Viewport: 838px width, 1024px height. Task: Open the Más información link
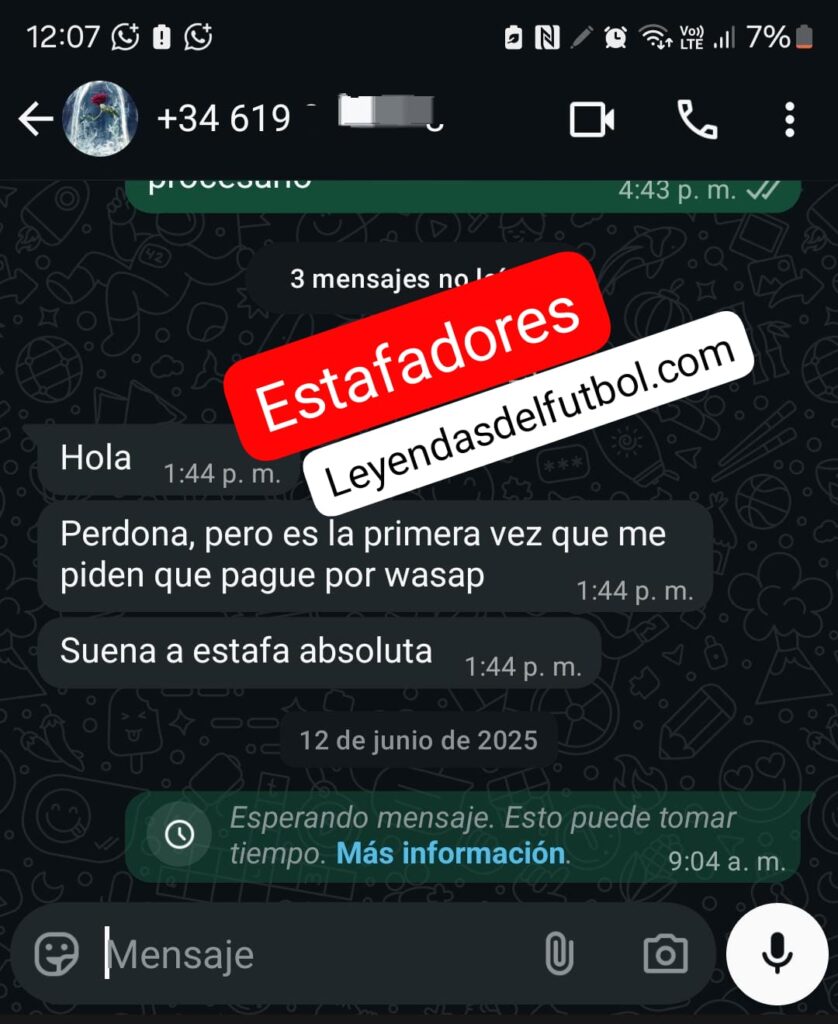[x=451, y=854]
